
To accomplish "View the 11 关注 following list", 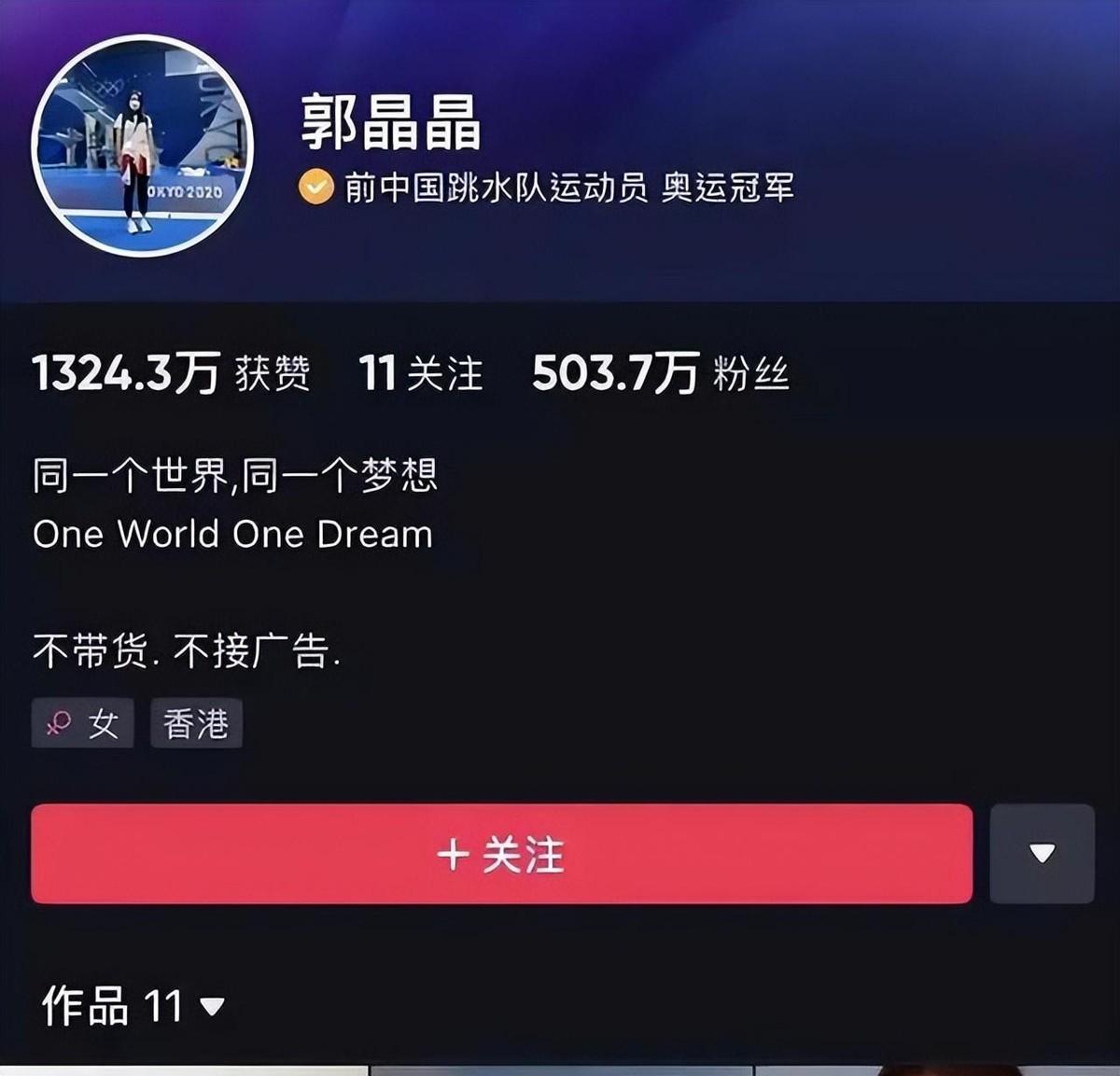I will point(421,373).
